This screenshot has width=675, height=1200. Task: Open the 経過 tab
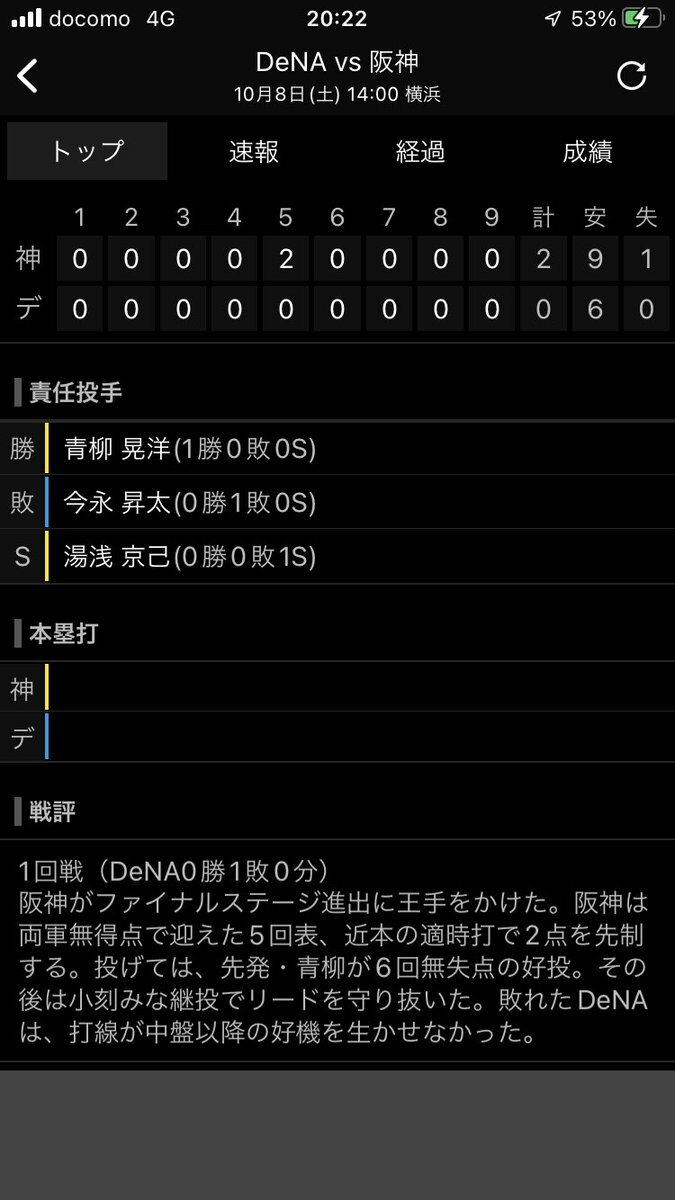click(x=420, y=152)
